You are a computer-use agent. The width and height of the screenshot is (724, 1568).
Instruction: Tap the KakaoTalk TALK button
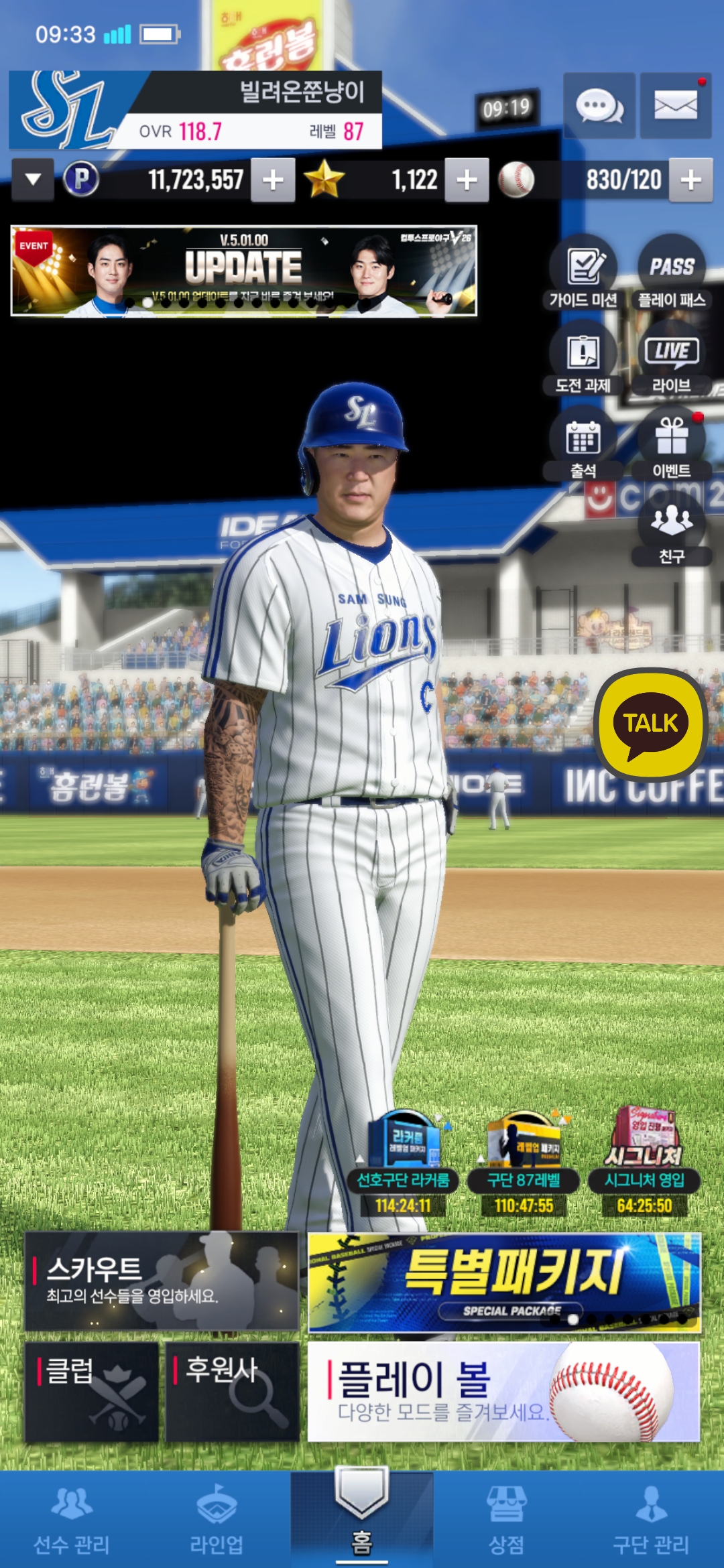(x=650, y=725)
